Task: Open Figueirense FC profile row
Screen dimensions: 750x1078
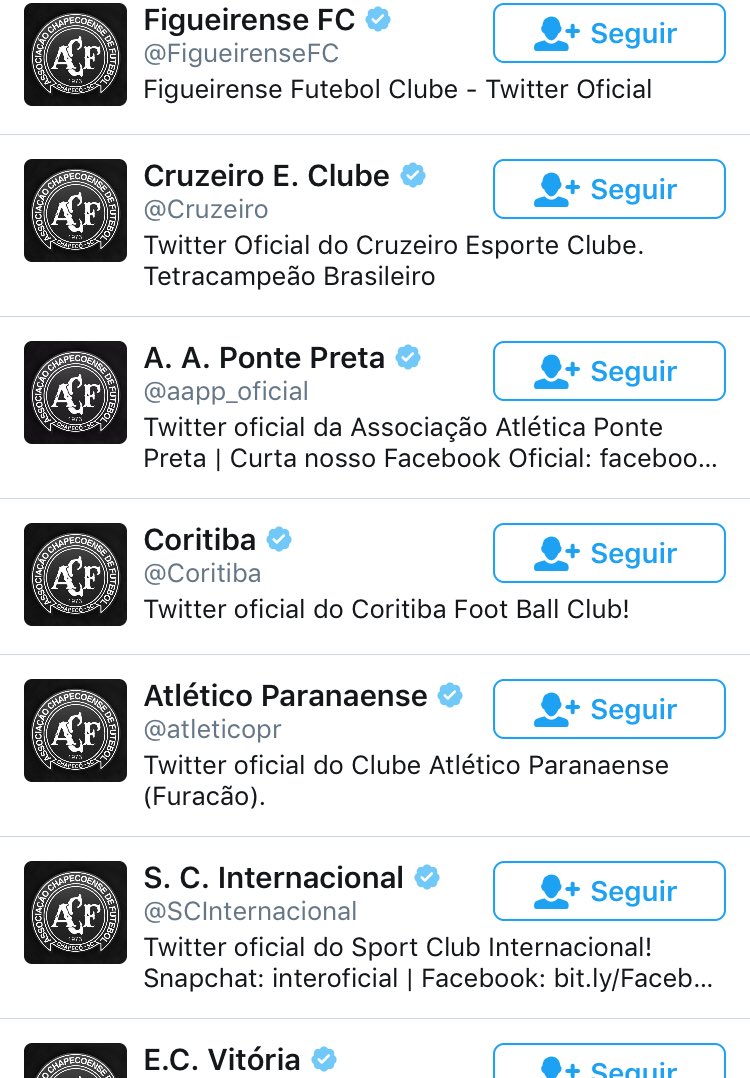Action: [250, 20]
